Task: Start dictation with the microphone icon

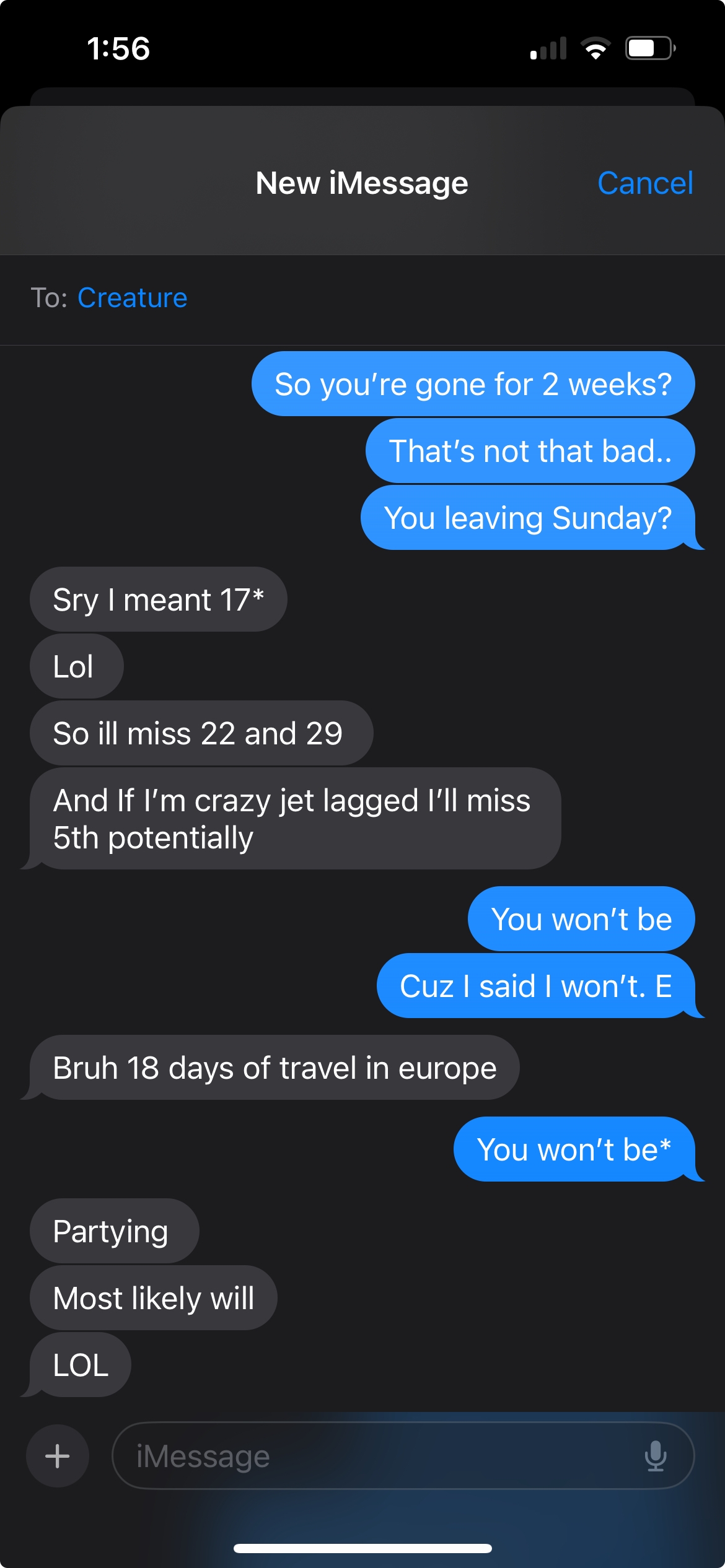Action: point(655,1456)
